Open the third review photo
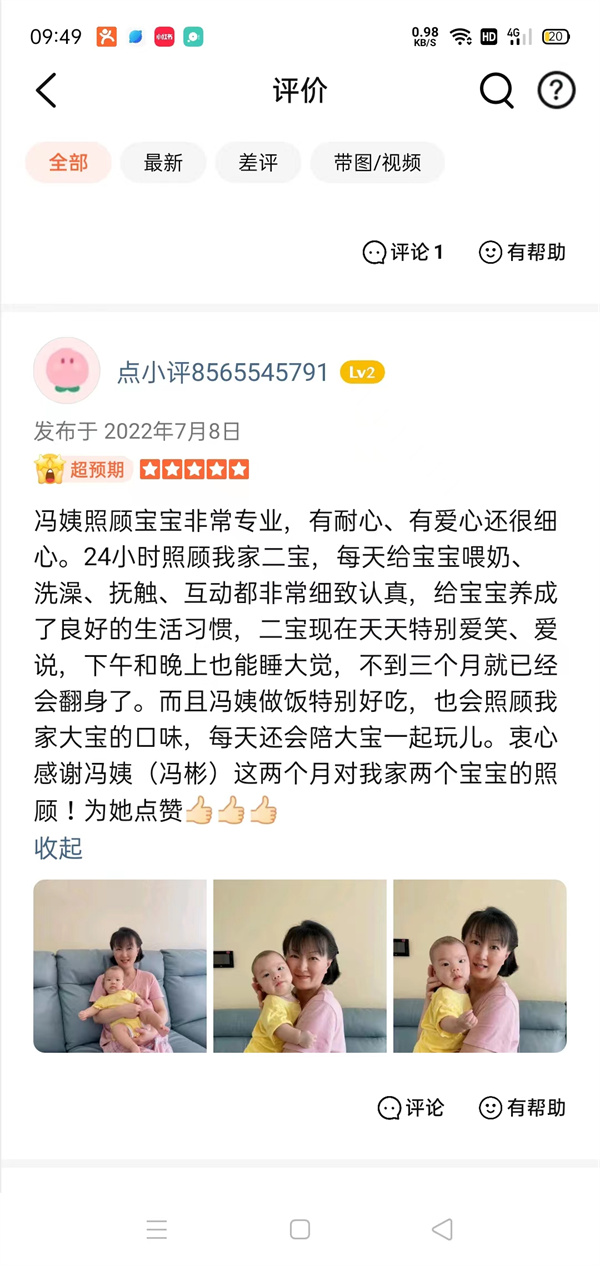The width and height of the screenshot is (600, 1266). tap(480, 966)
